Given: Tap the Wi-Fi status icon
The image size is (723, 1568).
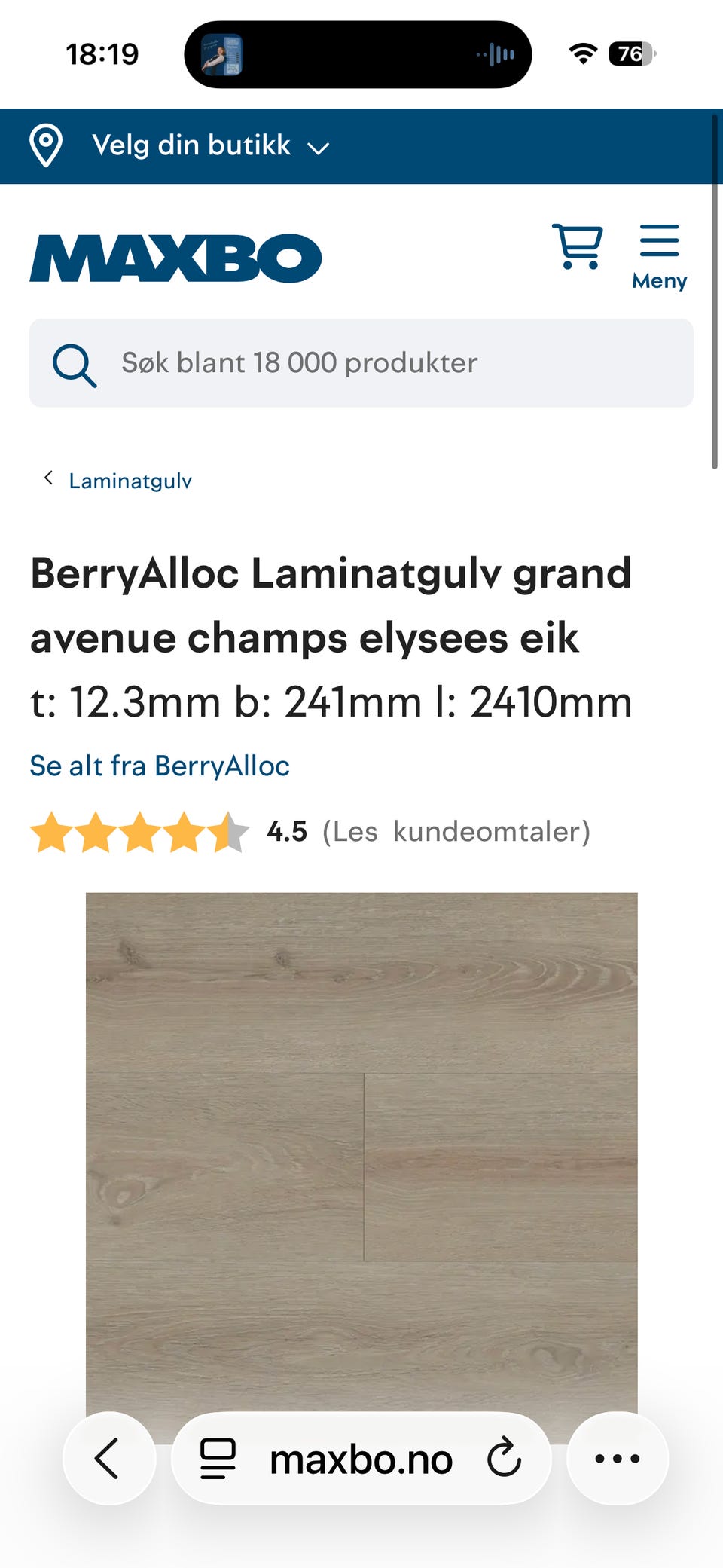Looking at the screenshot, I should click(x=583, y=53).
